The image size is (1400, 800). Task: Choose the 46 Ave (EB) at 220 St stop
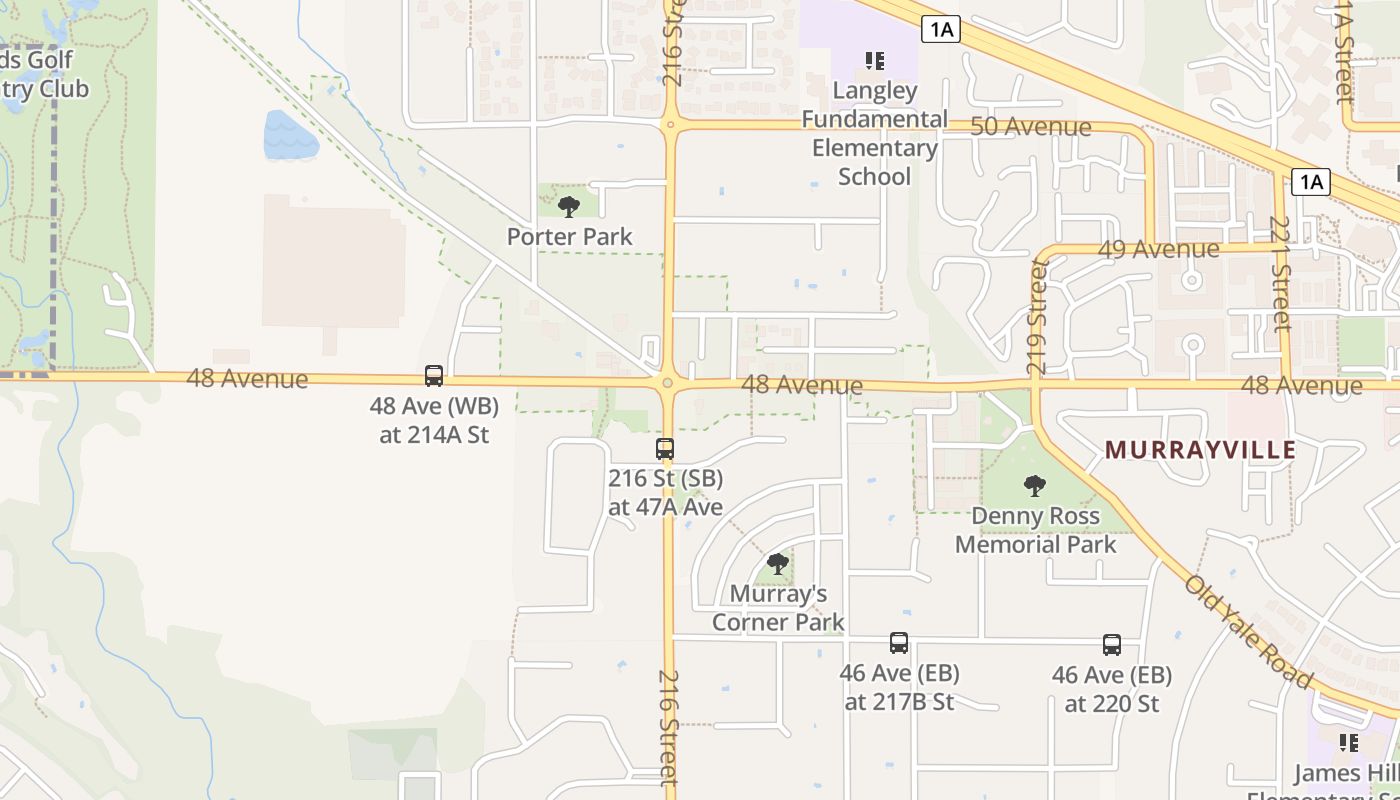pyautogui.click(x=1112, y=645)
